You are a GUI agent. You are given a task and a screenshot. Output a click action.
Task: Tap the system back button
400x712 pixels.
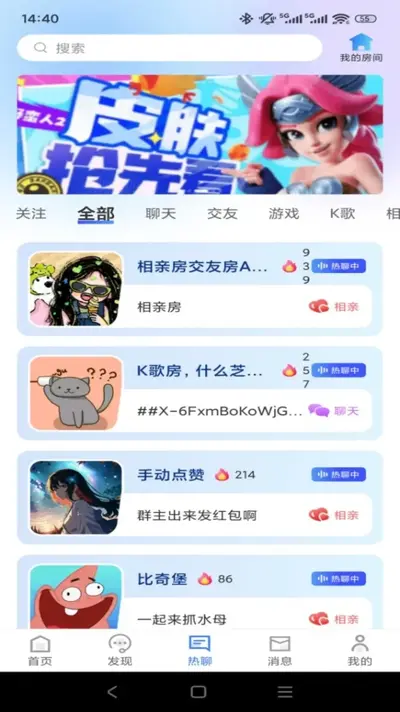pos(112,692)
